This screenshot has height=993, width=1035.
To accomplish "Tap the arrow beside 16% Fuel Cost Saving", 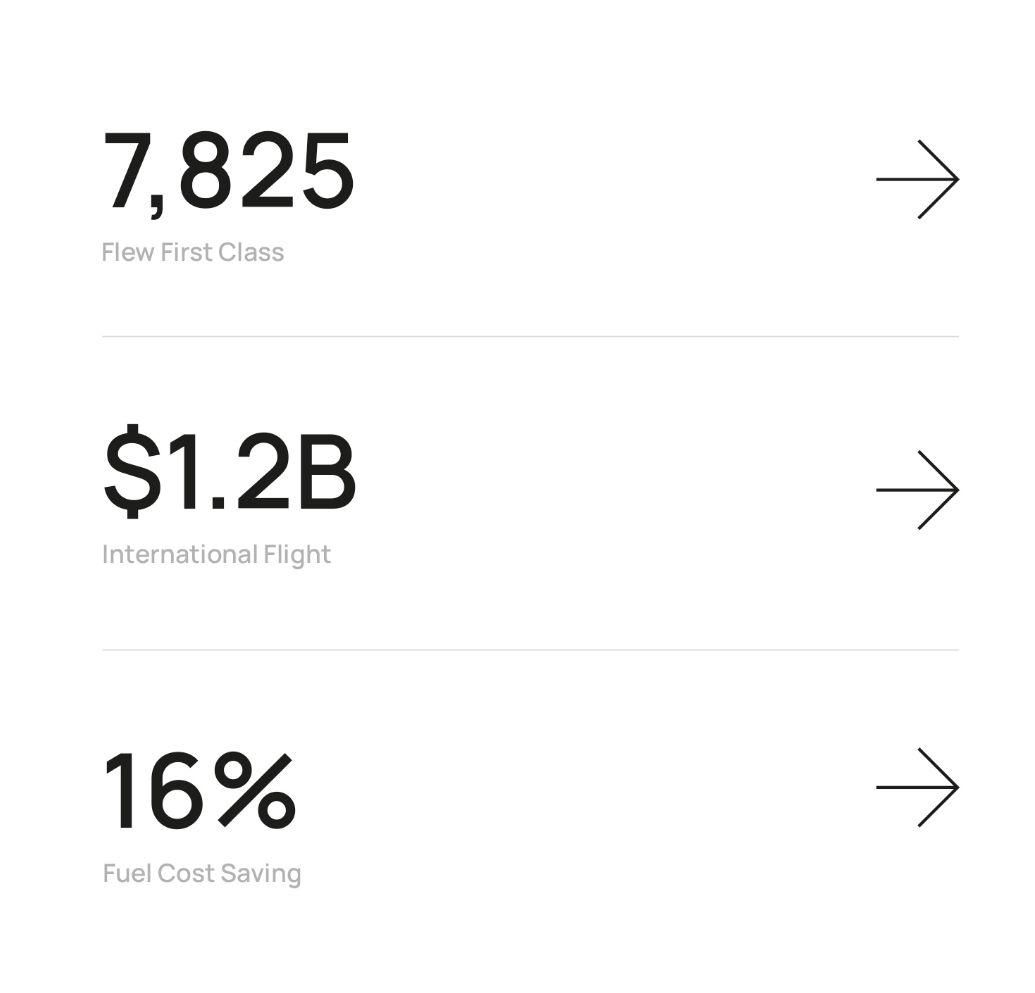I will [x=917, y=787].
